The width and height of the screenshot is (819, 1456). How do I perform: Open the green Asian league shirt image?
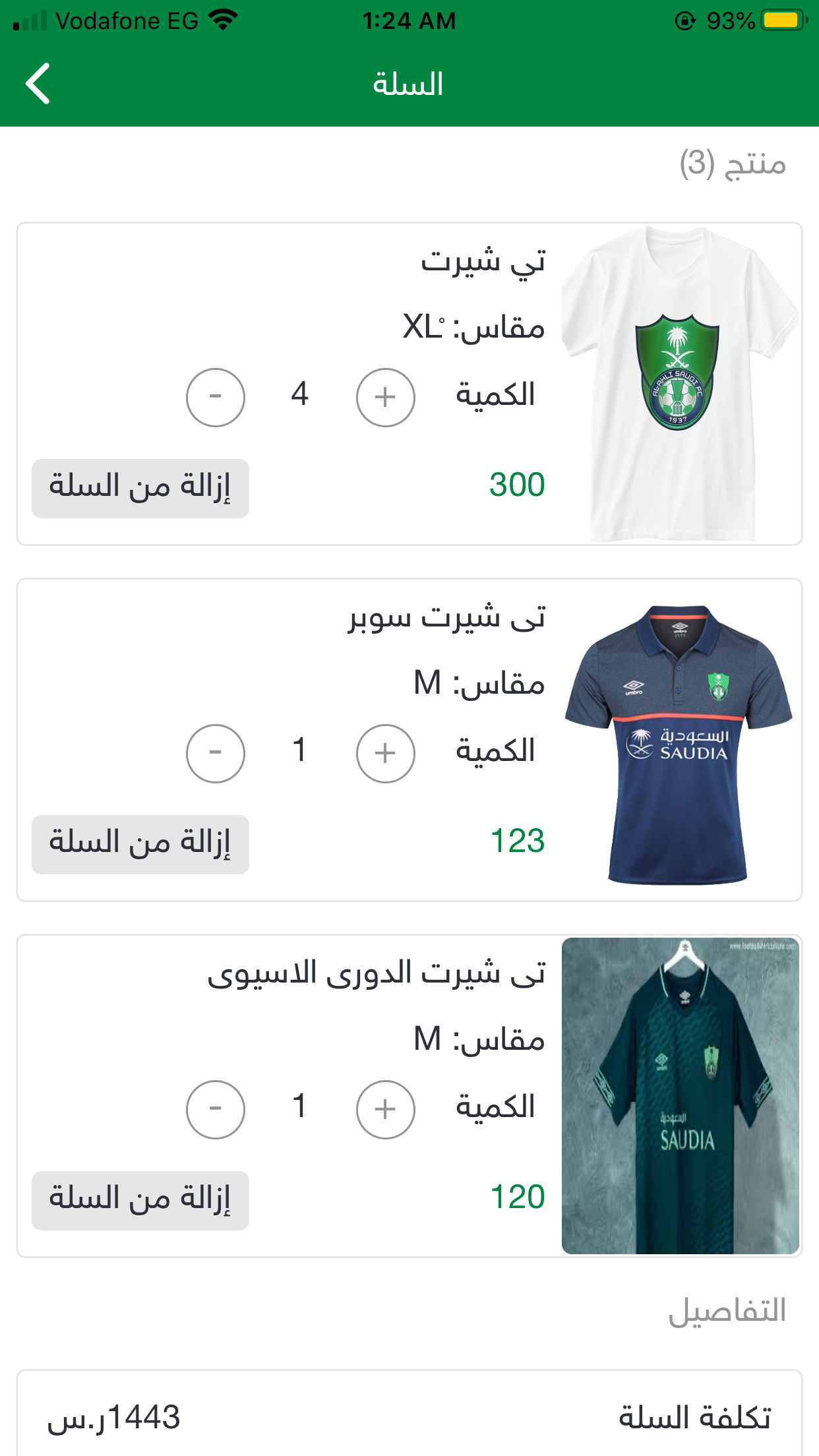coord(681,1096)
